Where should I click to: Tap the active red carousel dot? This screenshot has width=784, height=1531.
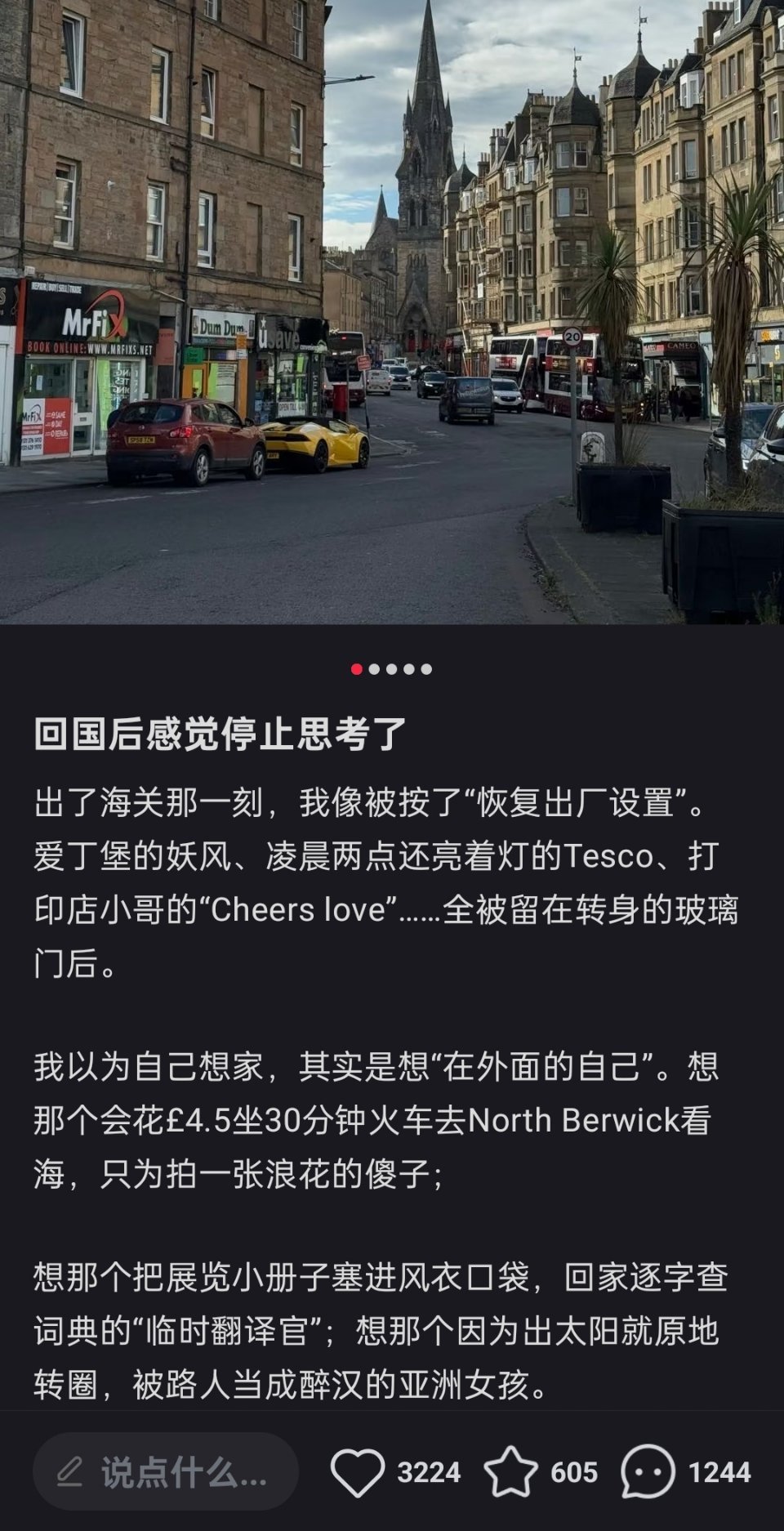(357, 667)
